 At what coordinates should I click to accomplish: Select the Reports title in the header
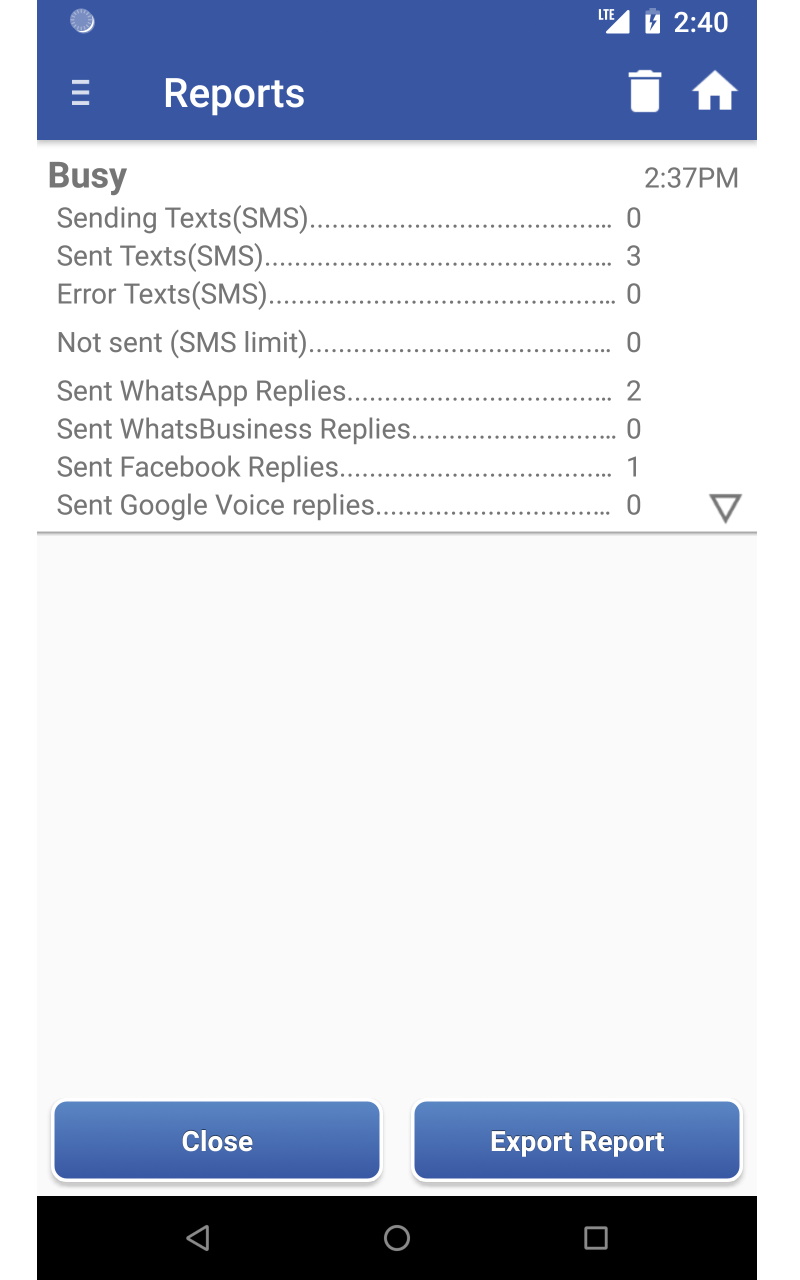(x=233, y=93)
